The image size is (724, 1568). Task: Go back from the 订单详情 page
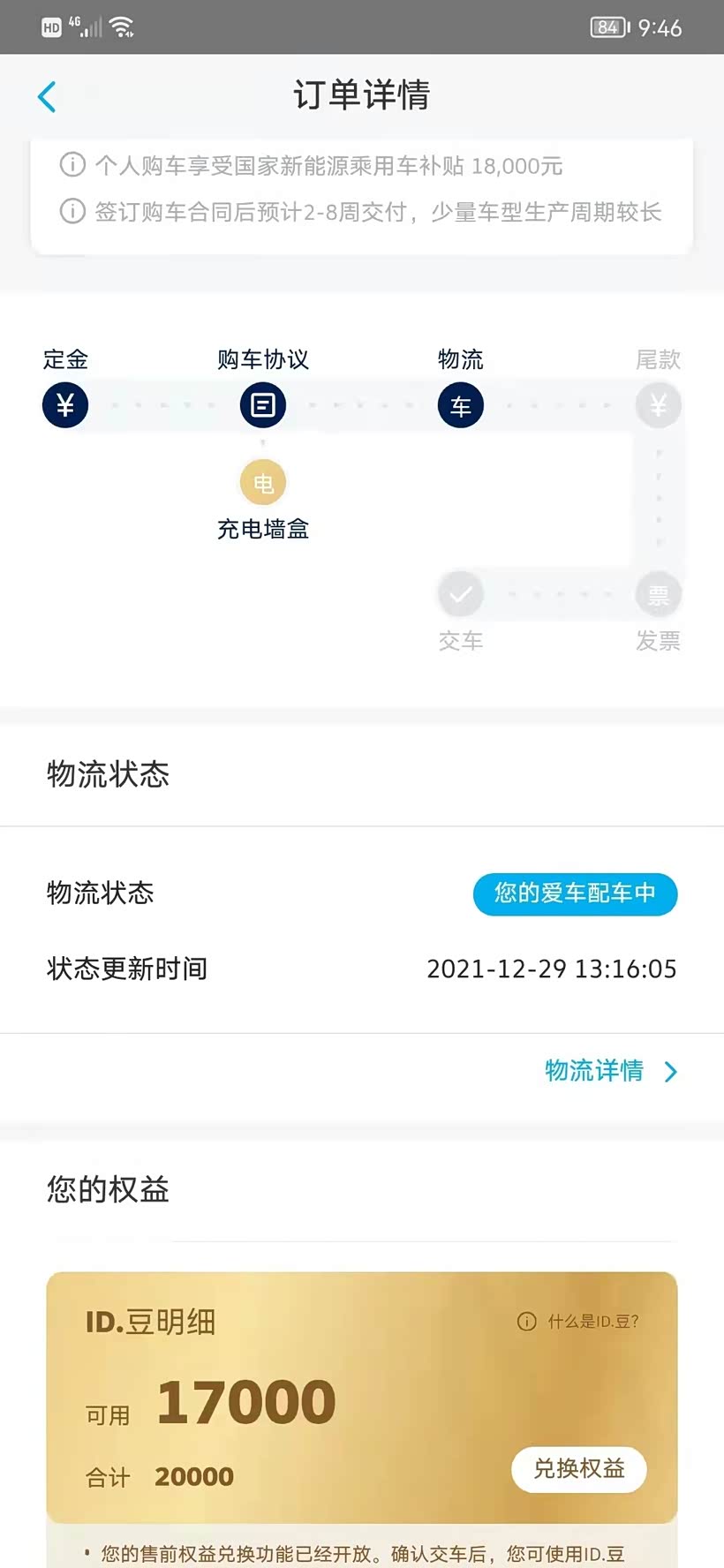tap(47, 96)
